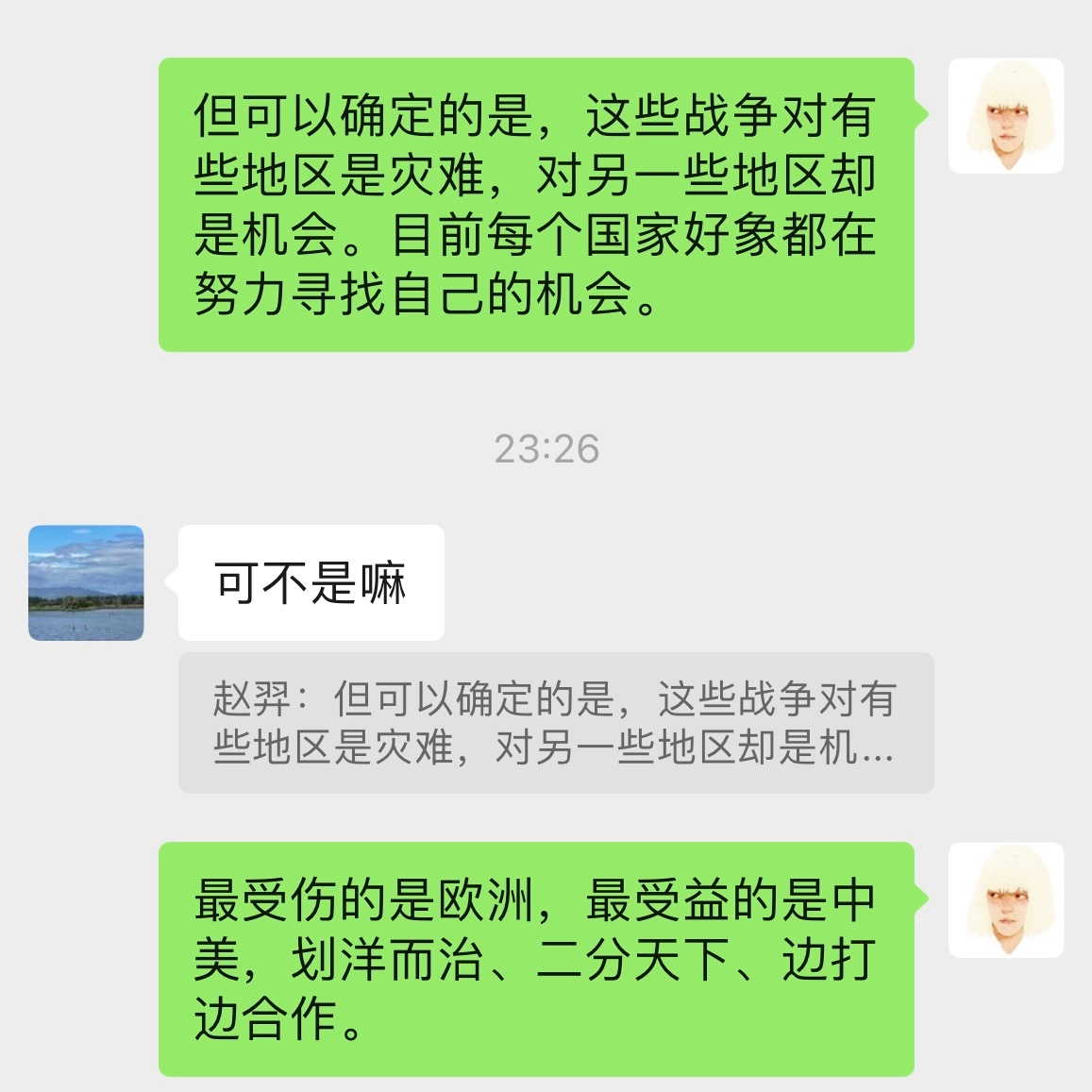Image resolution: width=1092 pixels, height=1092 pixels.
Task: Tap the avatar next to 但可以确定的是 message
Action: point(1005,116)
